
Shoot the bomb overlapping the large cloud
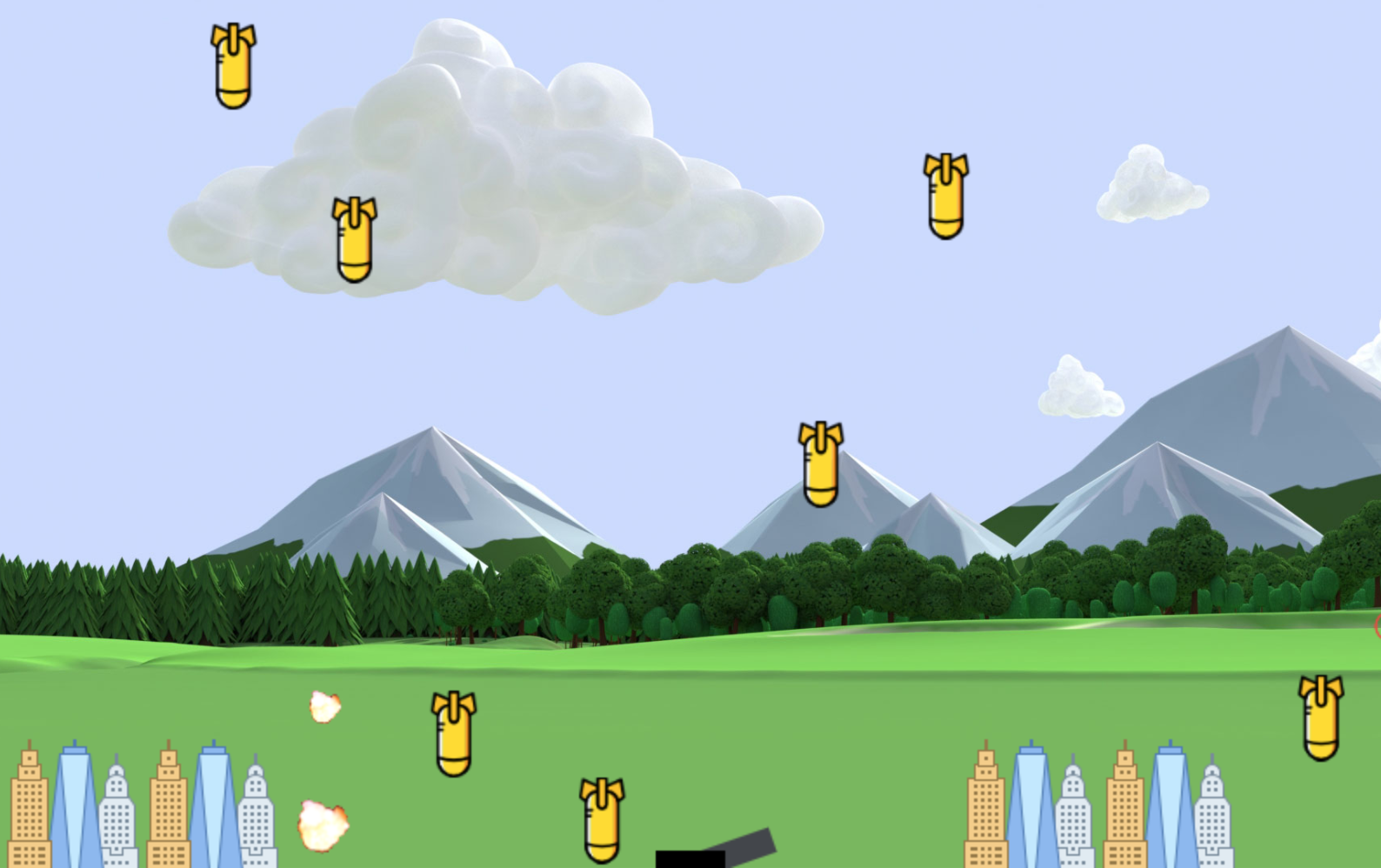tap(354, 239)
